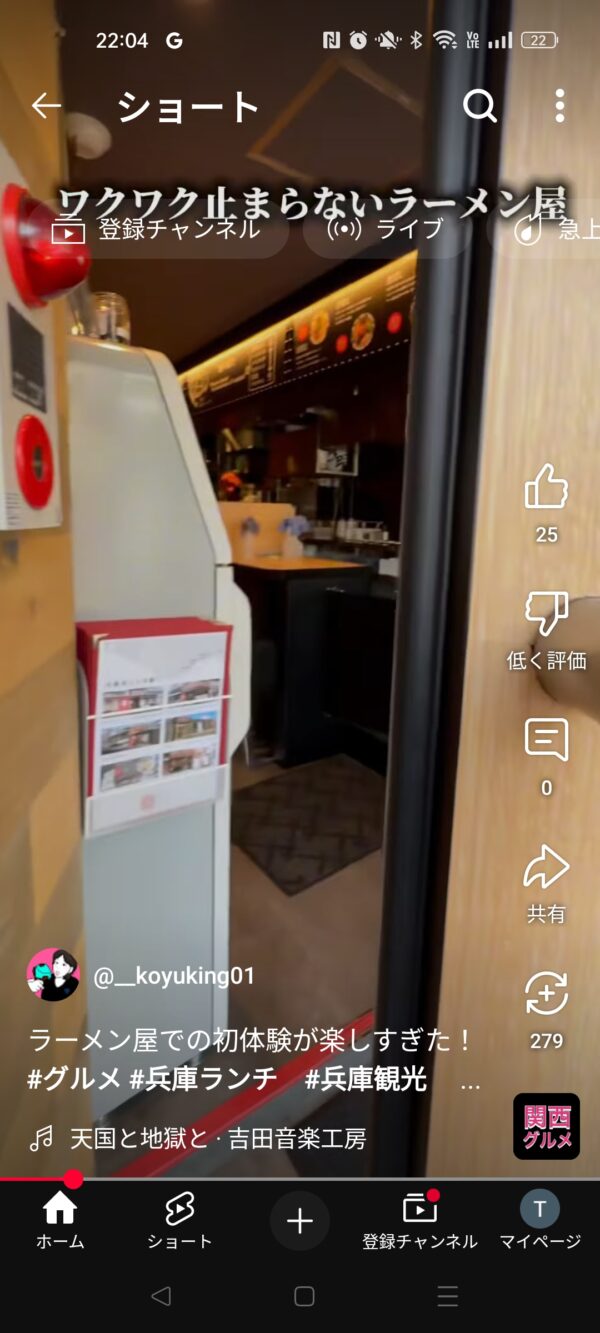Image resolution: width=600 pixels, height=1333 pixels.
Task: Switch to the ホーム tab
Action: click(60, 1221)
